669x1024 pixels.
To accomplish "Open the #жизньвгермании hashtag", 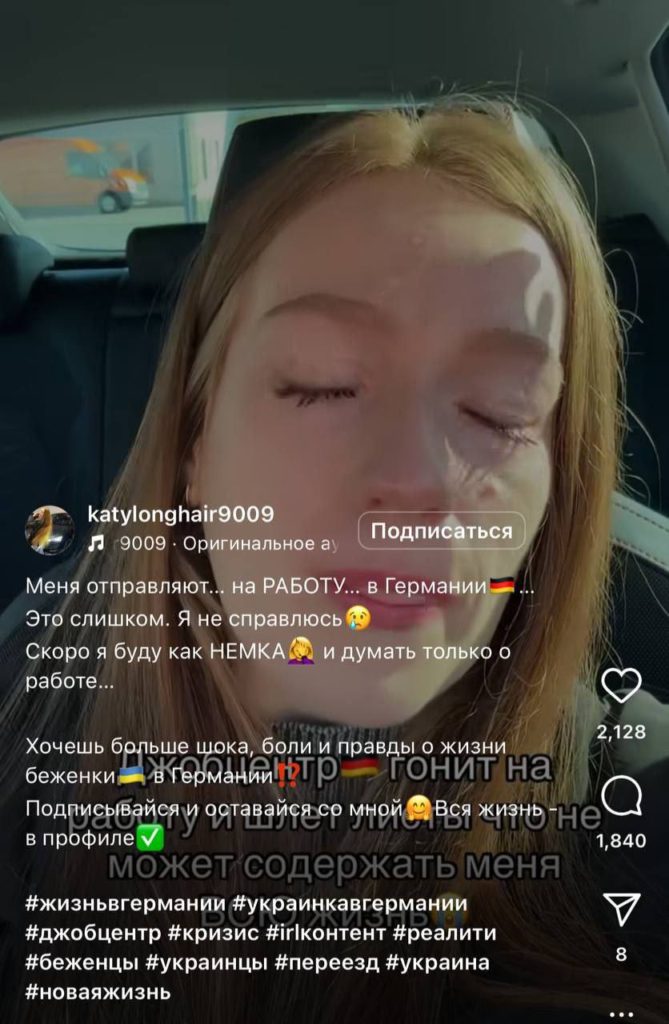I will tap(124, 903).
